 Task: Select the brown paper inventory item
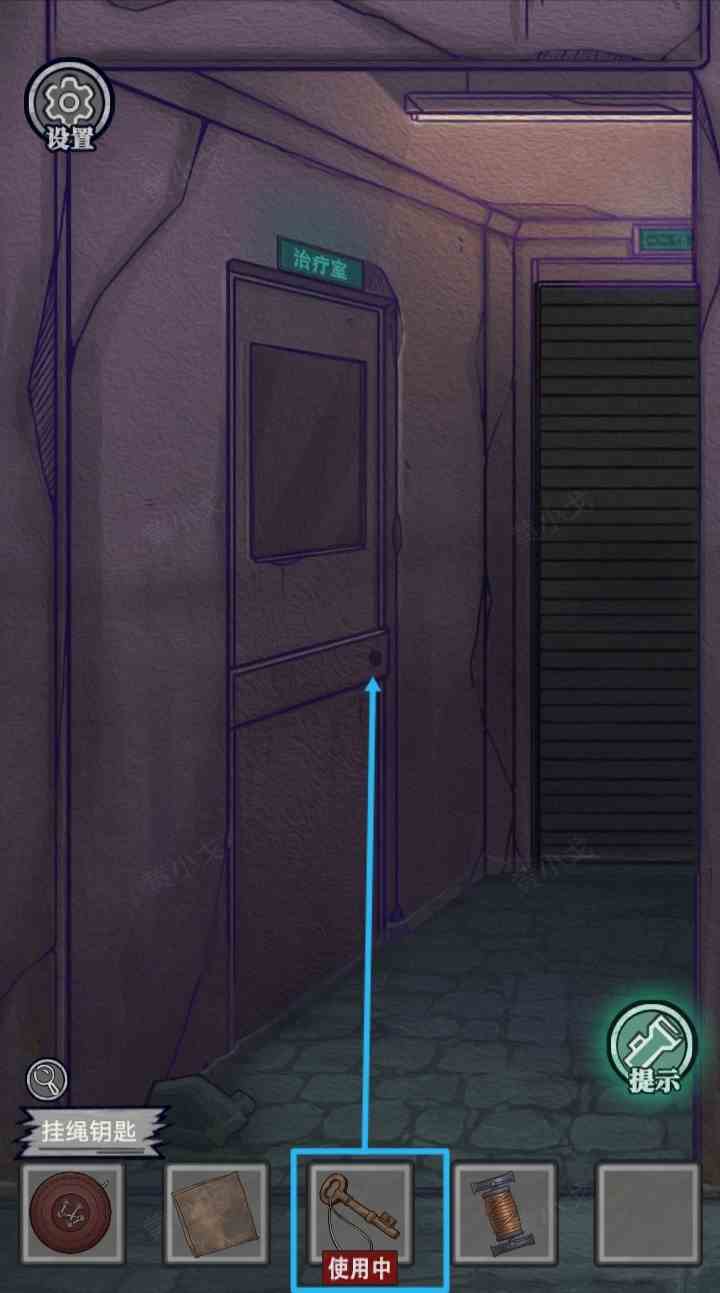216,1213
